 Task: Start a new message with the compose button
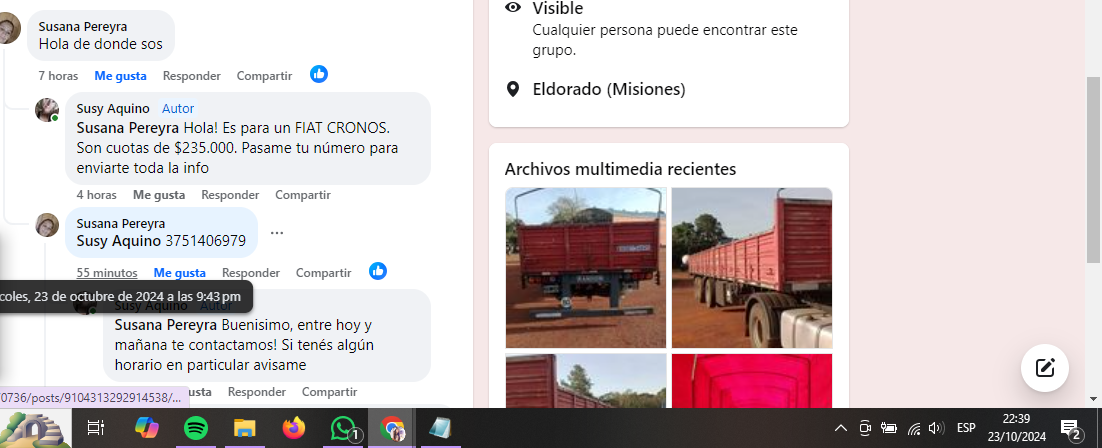[x=1045, y=367]
